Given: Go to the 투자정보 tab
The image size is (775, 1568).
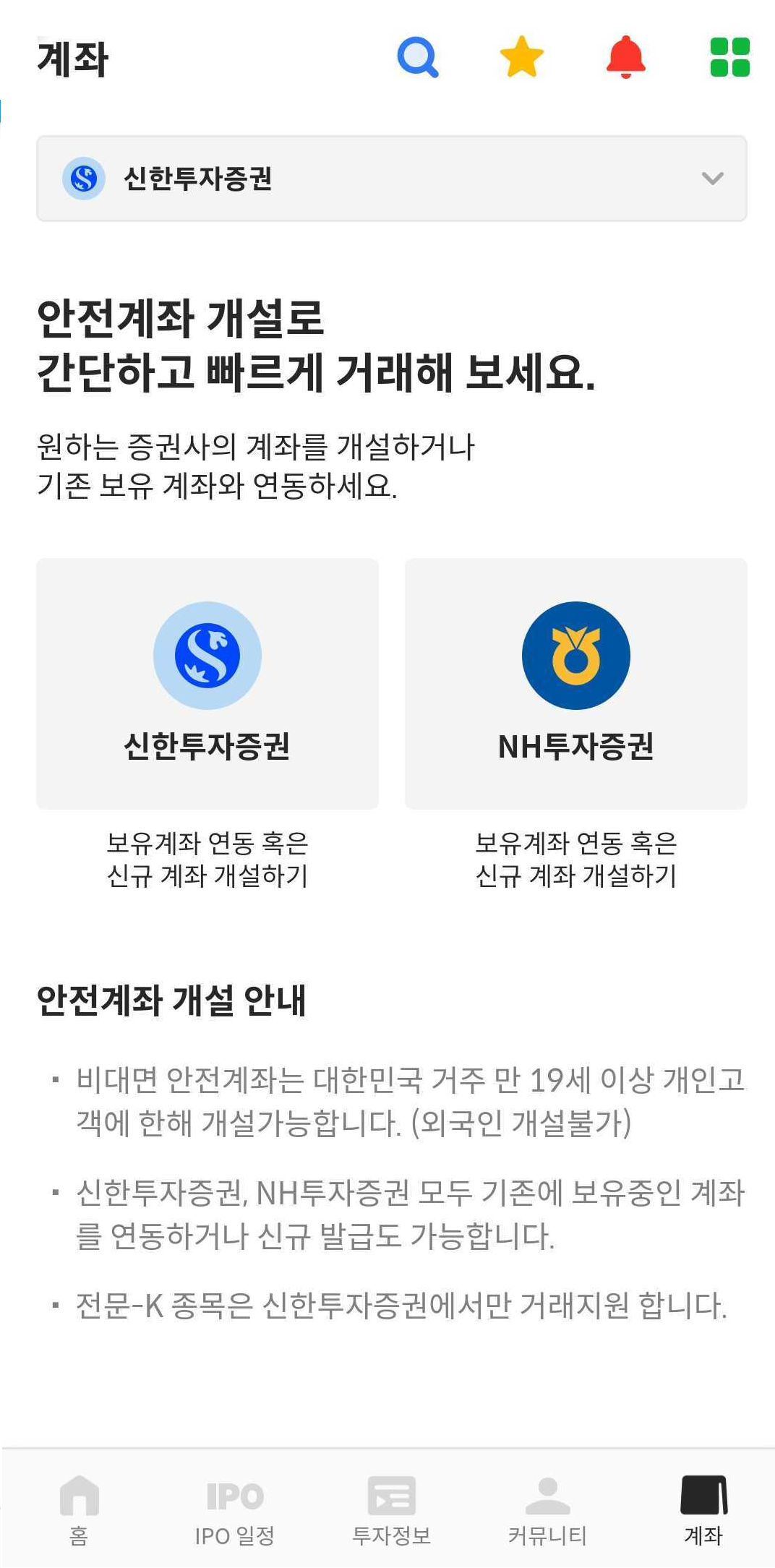Looking at the screenshot, I should pyautogui.click(x=391, y=1509).
